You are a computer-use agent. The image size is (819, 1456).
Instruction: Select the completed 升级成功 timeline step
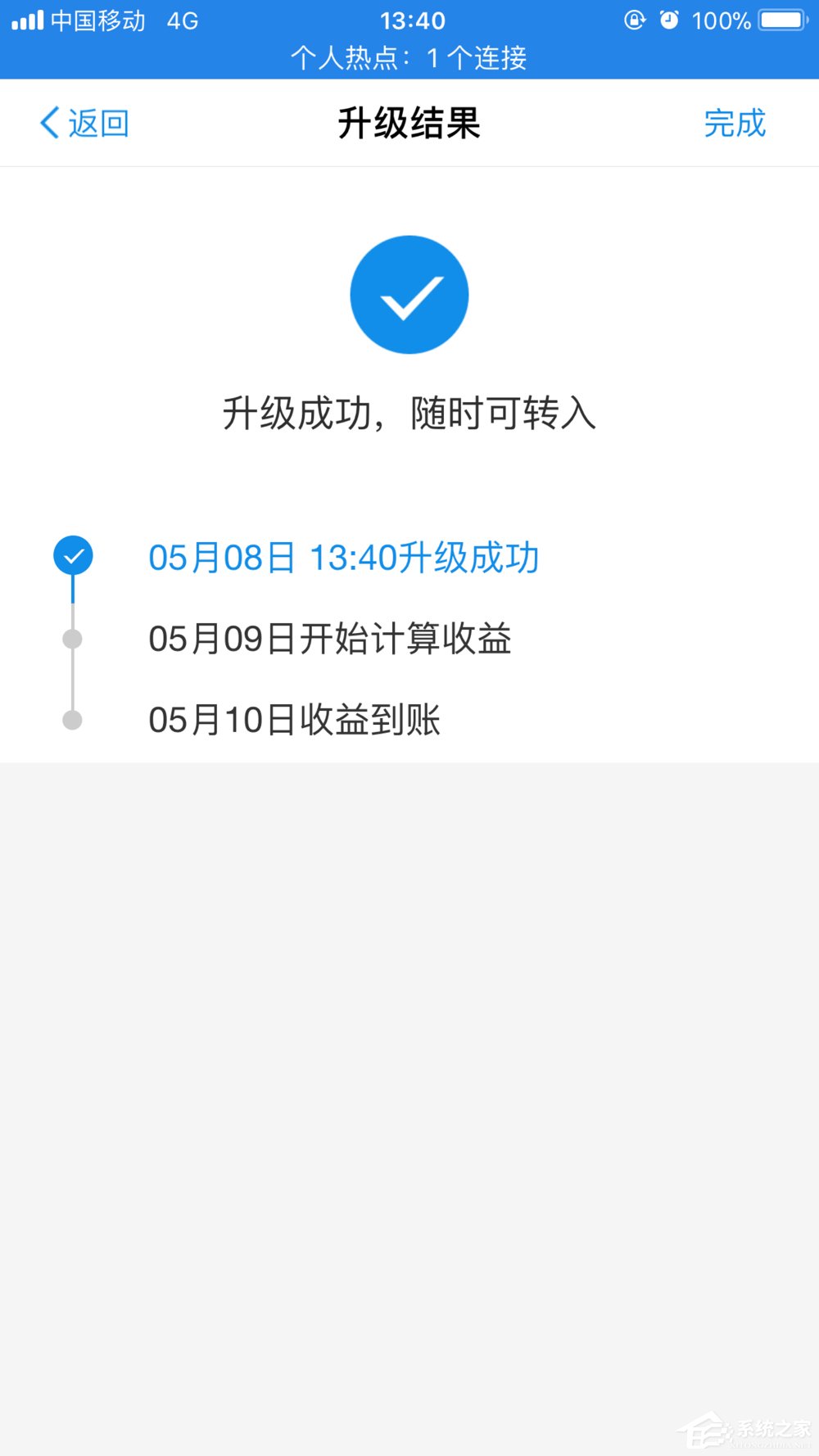pos(344,557)
